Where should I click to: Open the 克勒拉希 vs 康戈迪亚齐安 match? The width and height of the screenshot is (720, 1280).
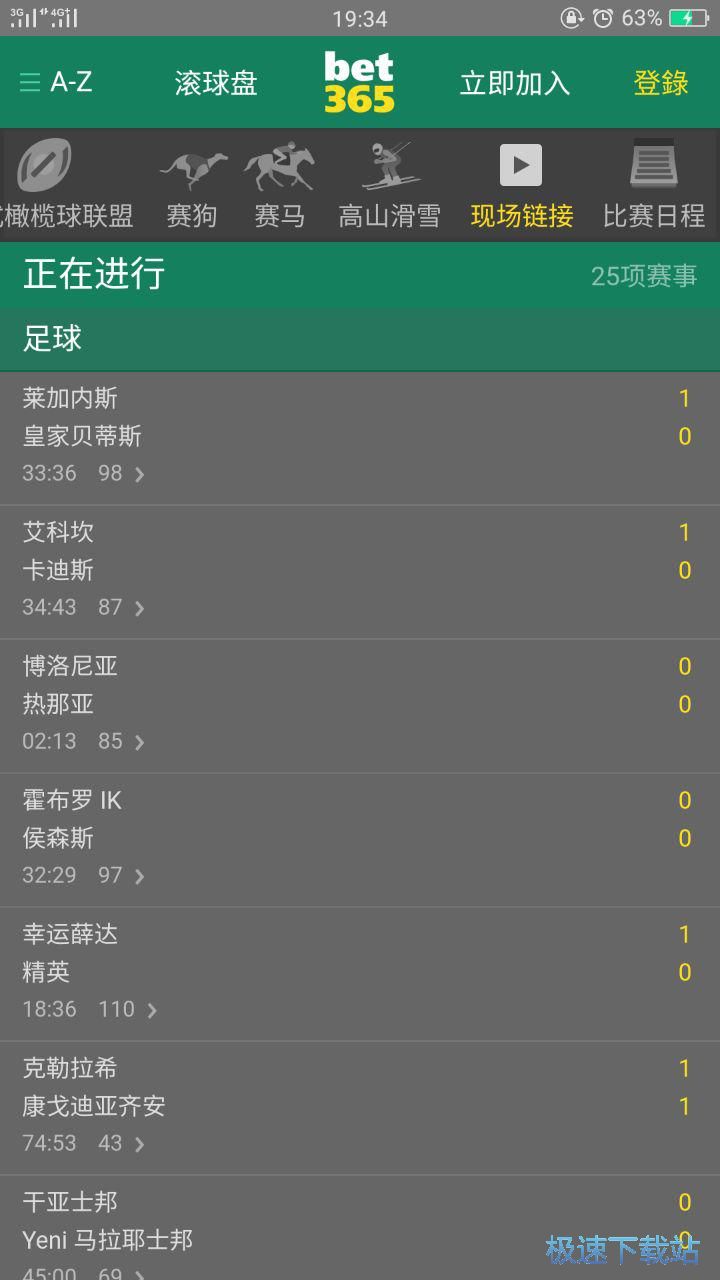coord(360,1108)
